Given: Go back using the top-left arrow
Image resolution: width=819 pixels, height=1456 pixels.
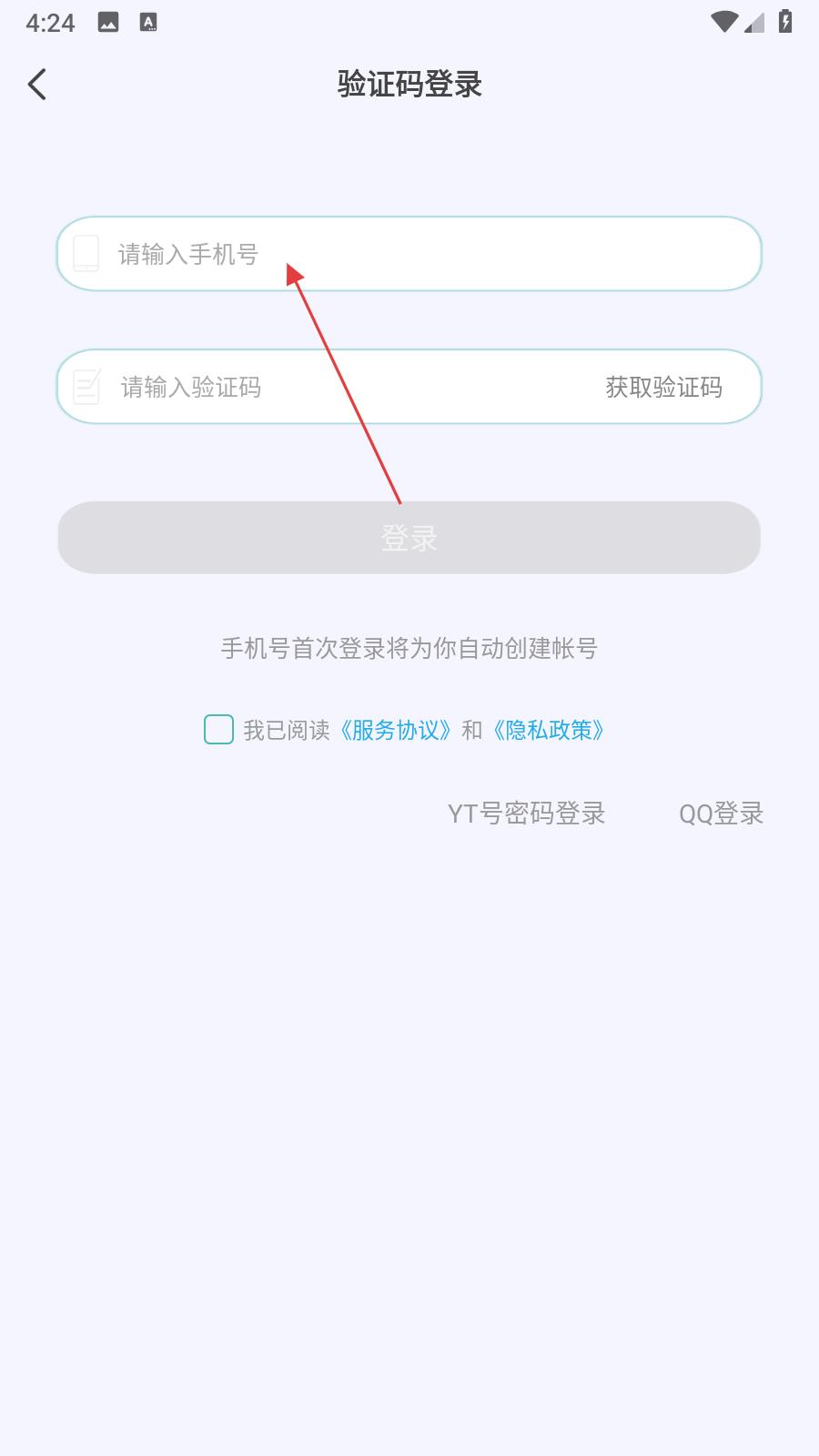Looking at the screenshot, I should click(37, 85).
